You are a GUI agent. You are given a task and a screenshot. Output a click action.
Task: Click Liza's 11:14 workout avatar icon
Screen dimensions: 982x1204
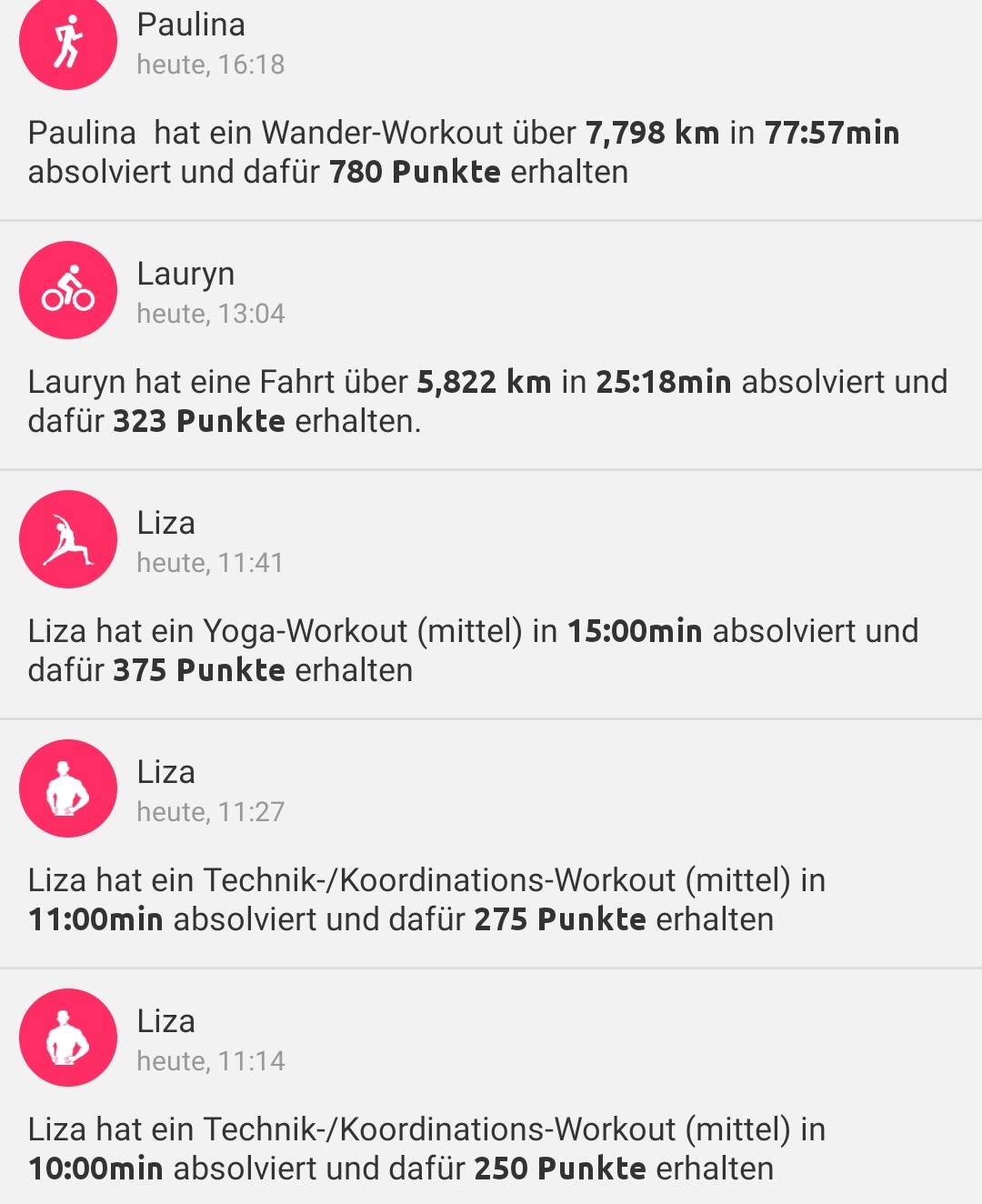click(68, 1038)
